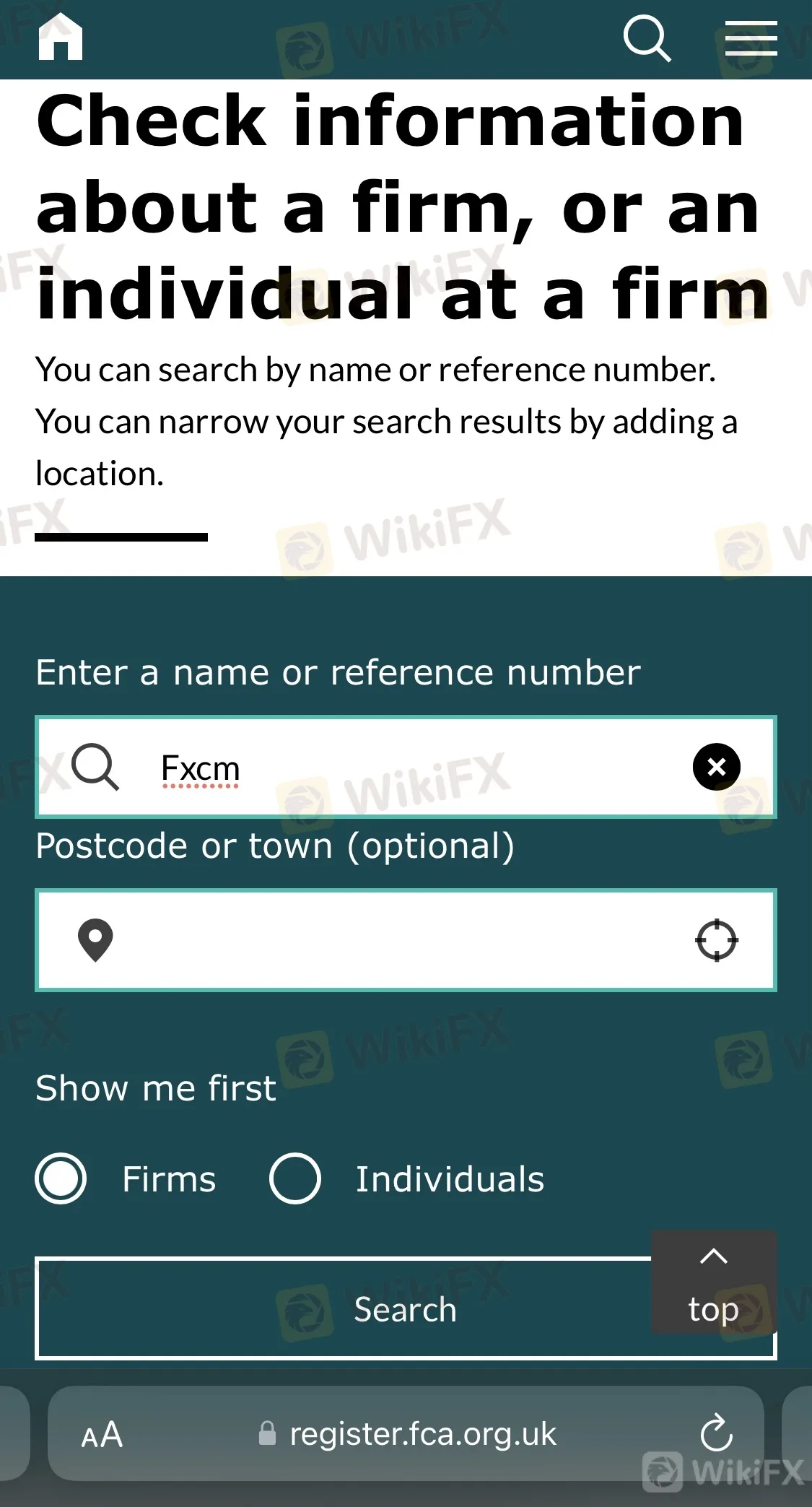Image resolution: width=812 pixels, height=1507 pixels.
Task: Open the site search magnifier in the header
Action: coord(647,38)
